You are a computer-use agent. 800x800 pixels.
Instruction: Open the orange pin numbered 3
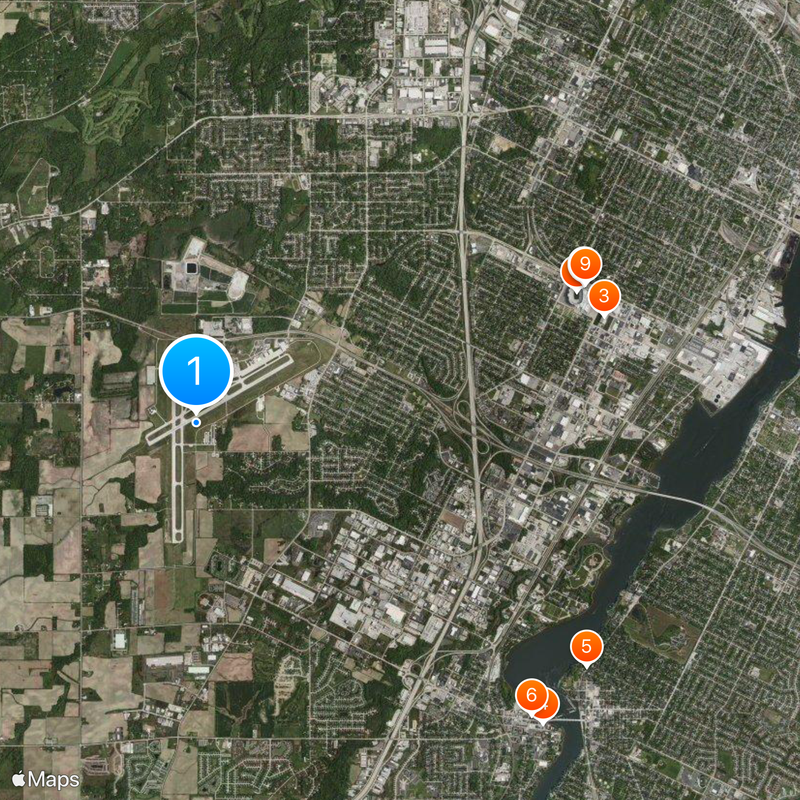[x=603, y=296]
